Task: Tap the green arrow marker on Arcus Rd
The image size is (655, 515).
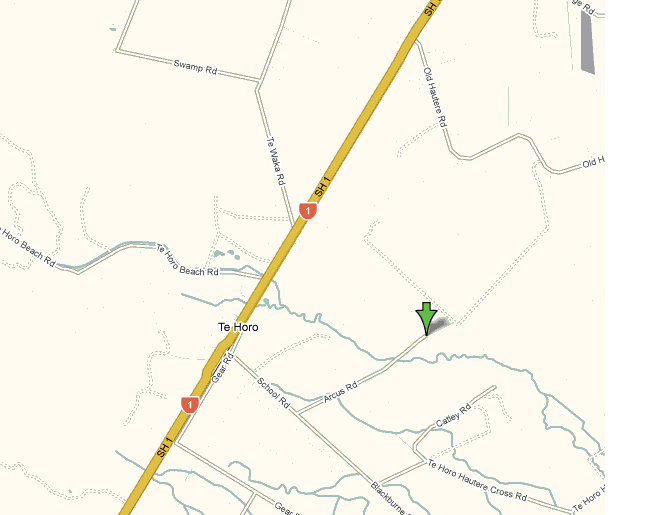Action: (x=427, y=317)
